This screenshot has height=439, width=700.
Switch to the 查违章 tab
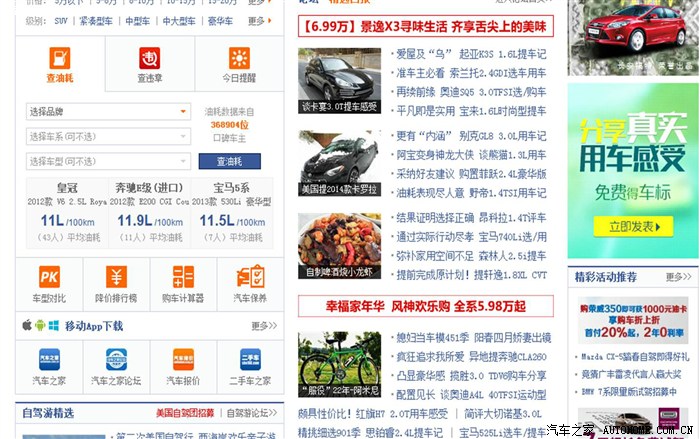click(150, 64)
